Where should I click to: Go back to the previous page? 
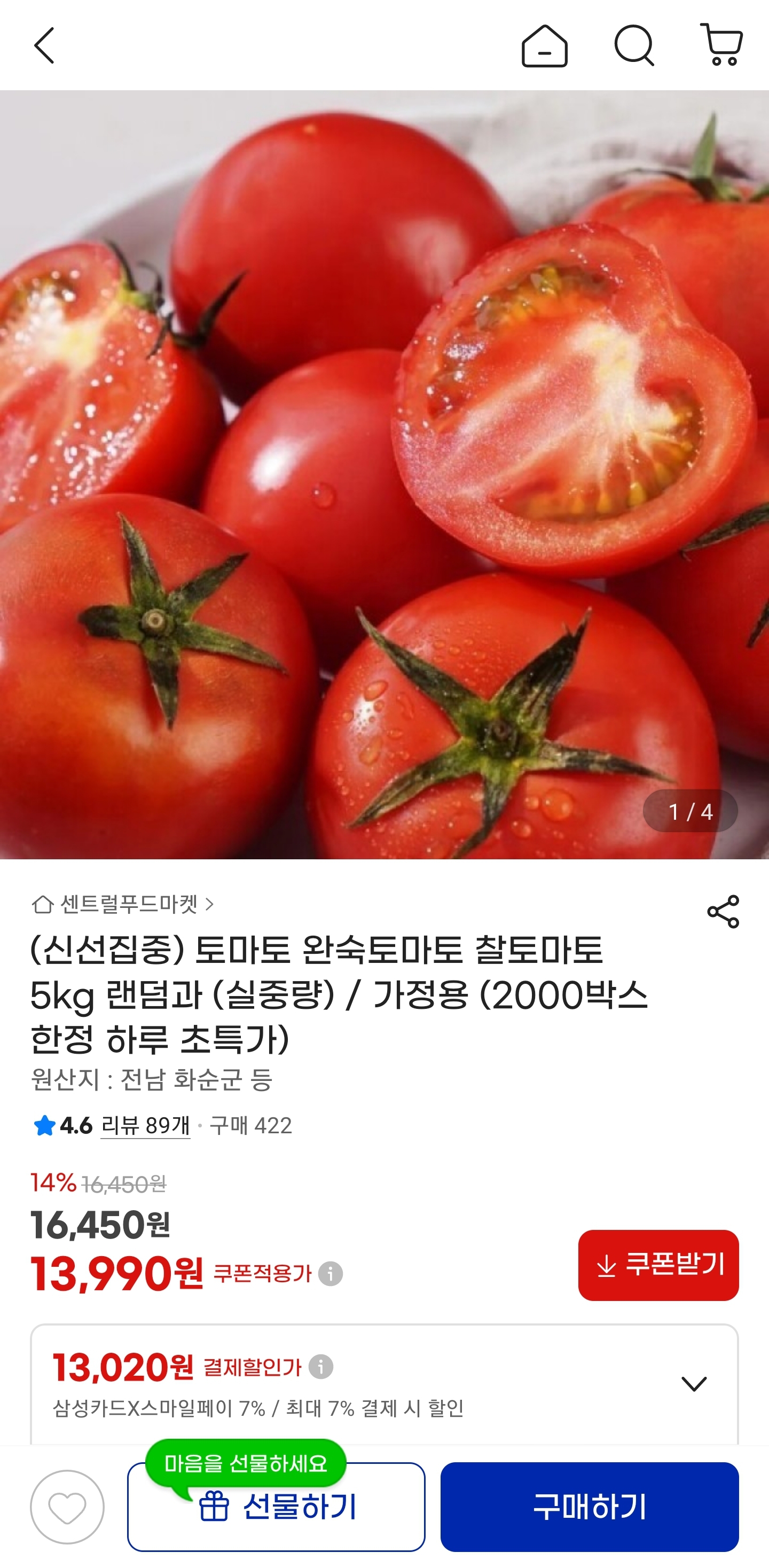coord(44,45)
